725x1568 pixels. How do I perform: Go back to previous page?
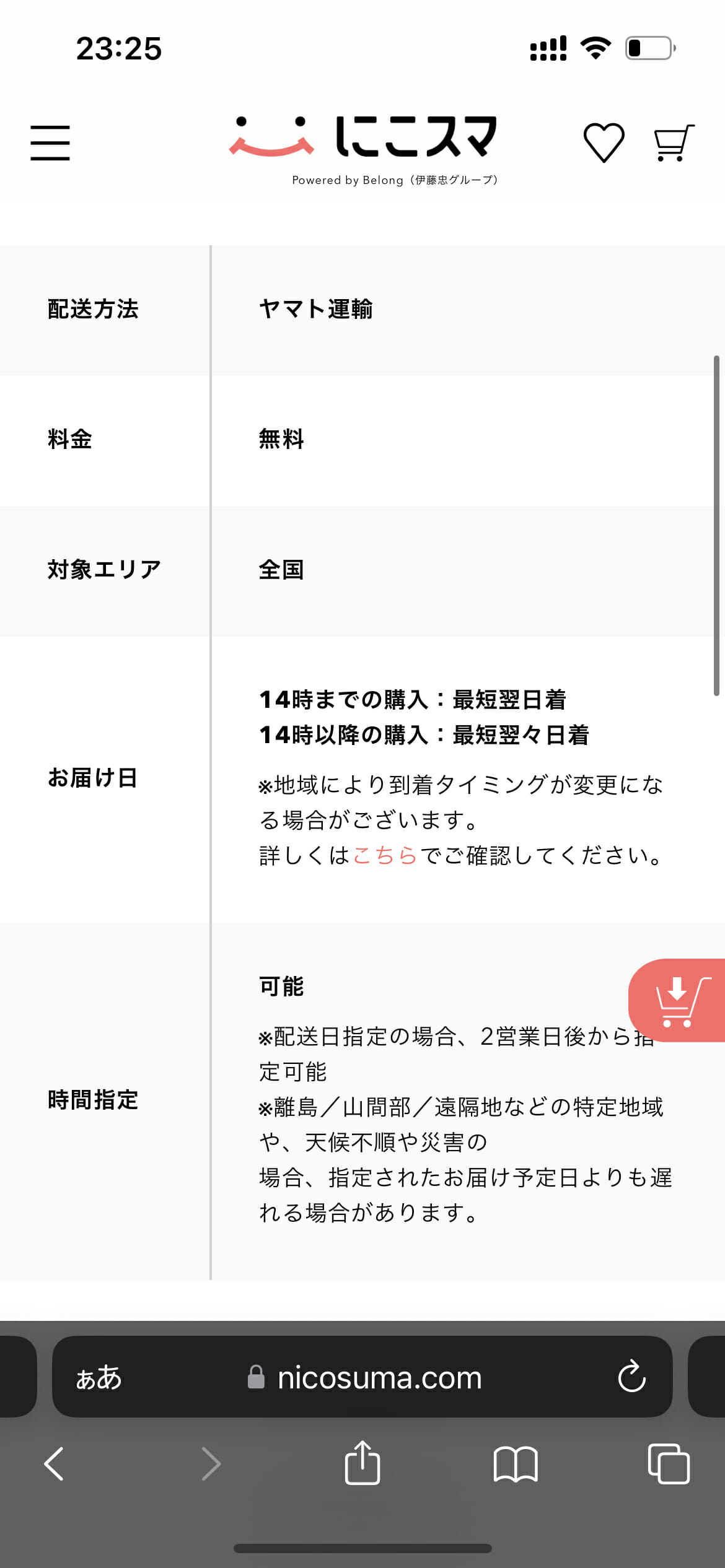(x=54, y=1464)
